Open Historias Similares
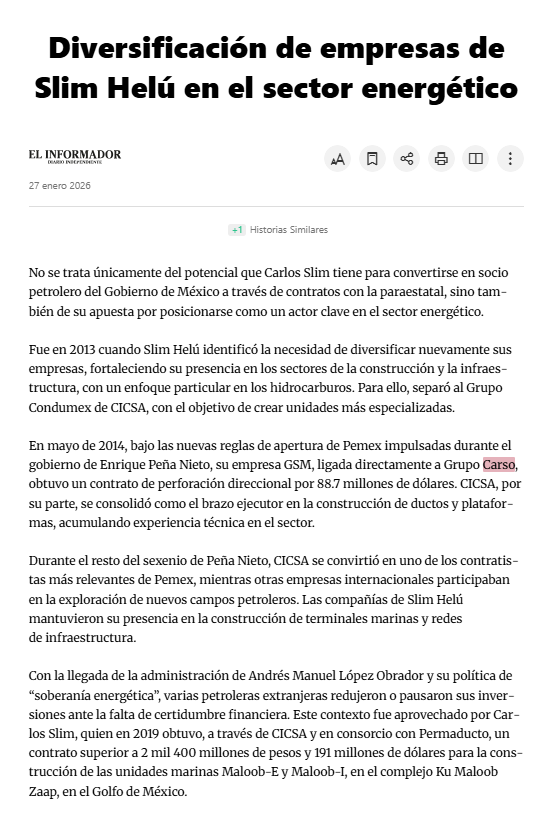552x824 pixels. coord(278,230)
